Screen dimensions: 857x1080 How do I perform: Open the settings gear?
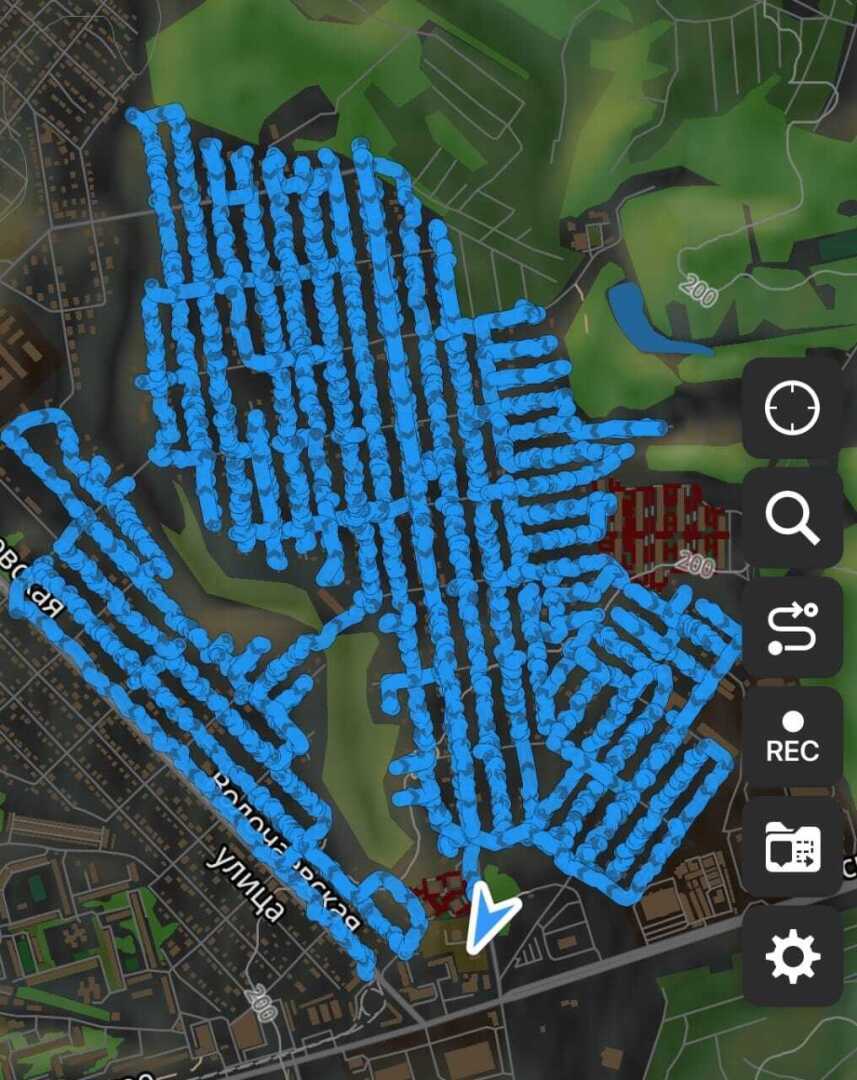[x=792, y=957]
